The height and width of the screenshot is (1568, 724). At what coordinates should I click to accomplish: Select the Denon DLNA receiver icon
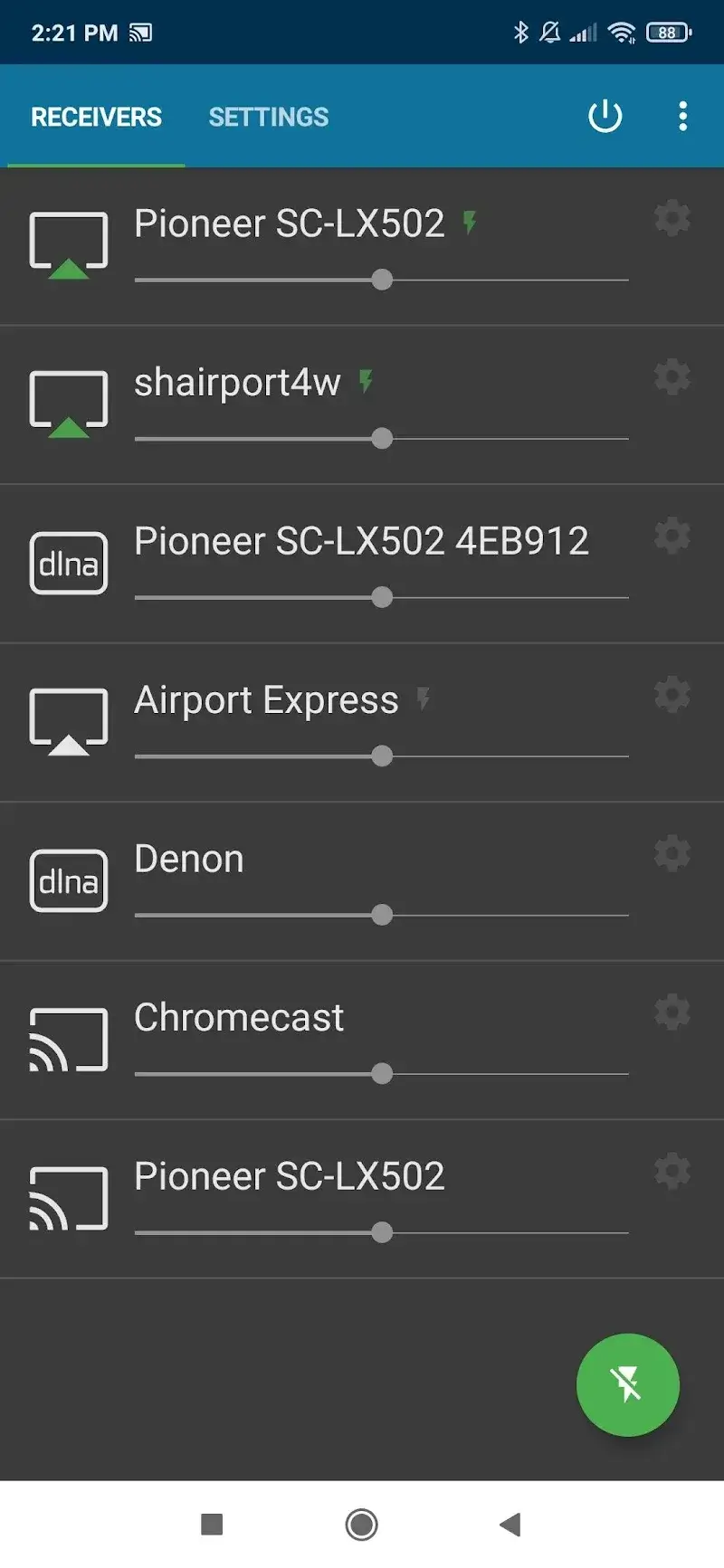tap(68, 880)
